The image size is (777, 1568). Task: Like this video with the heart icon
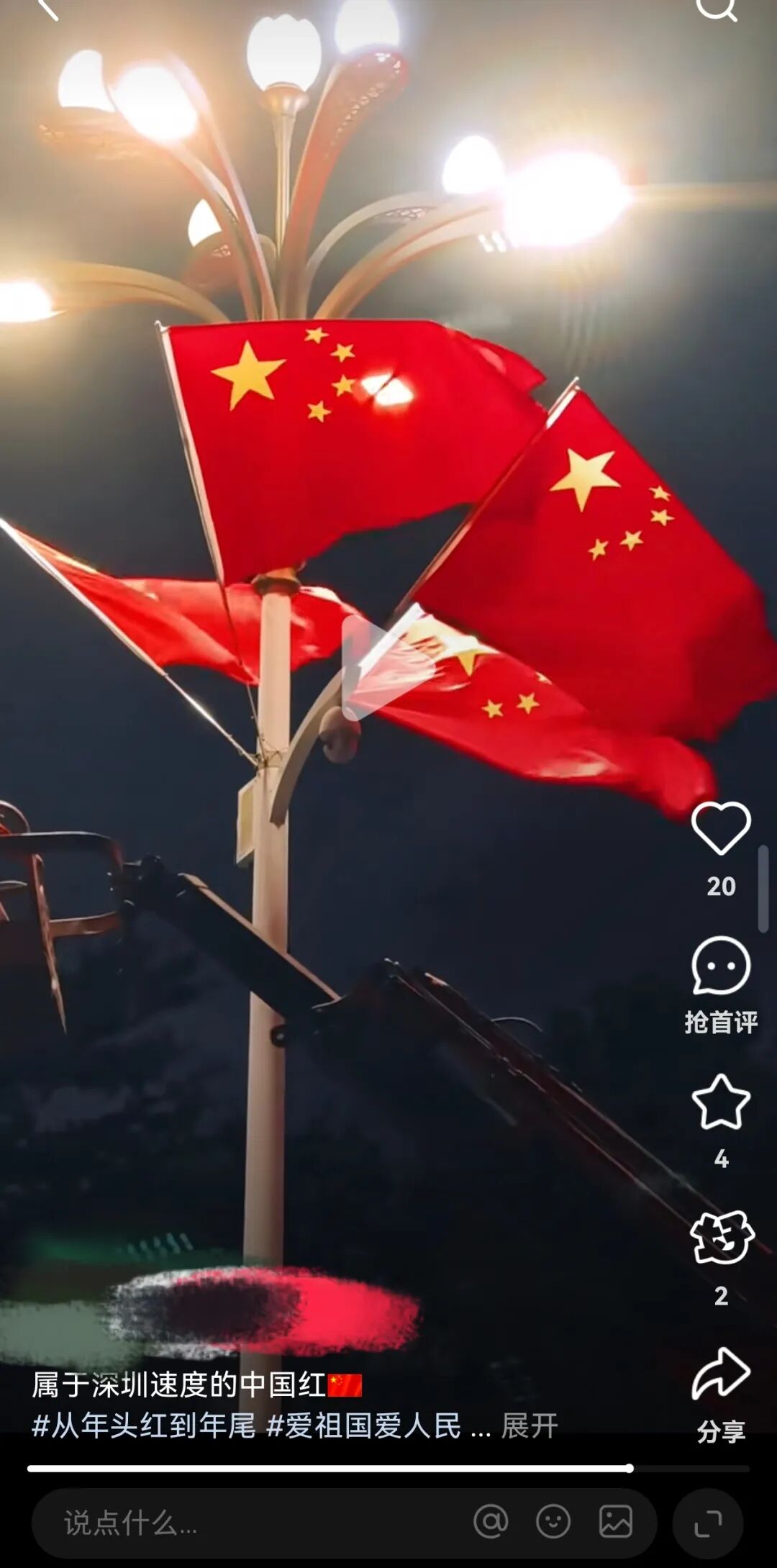[x=721, y=828]
